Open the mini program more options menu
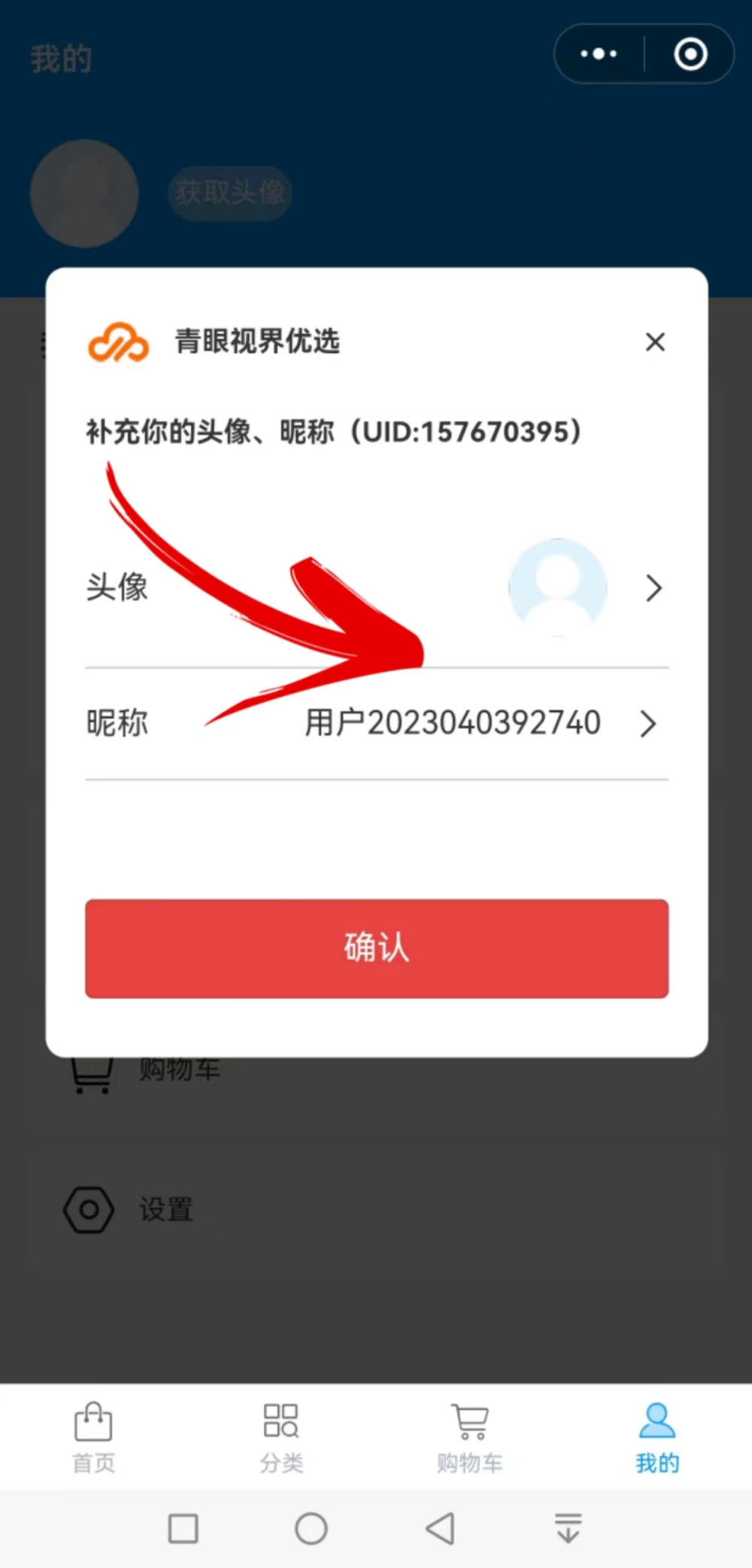The width and height of the screenshot is (752, 1568). (599, 54)
